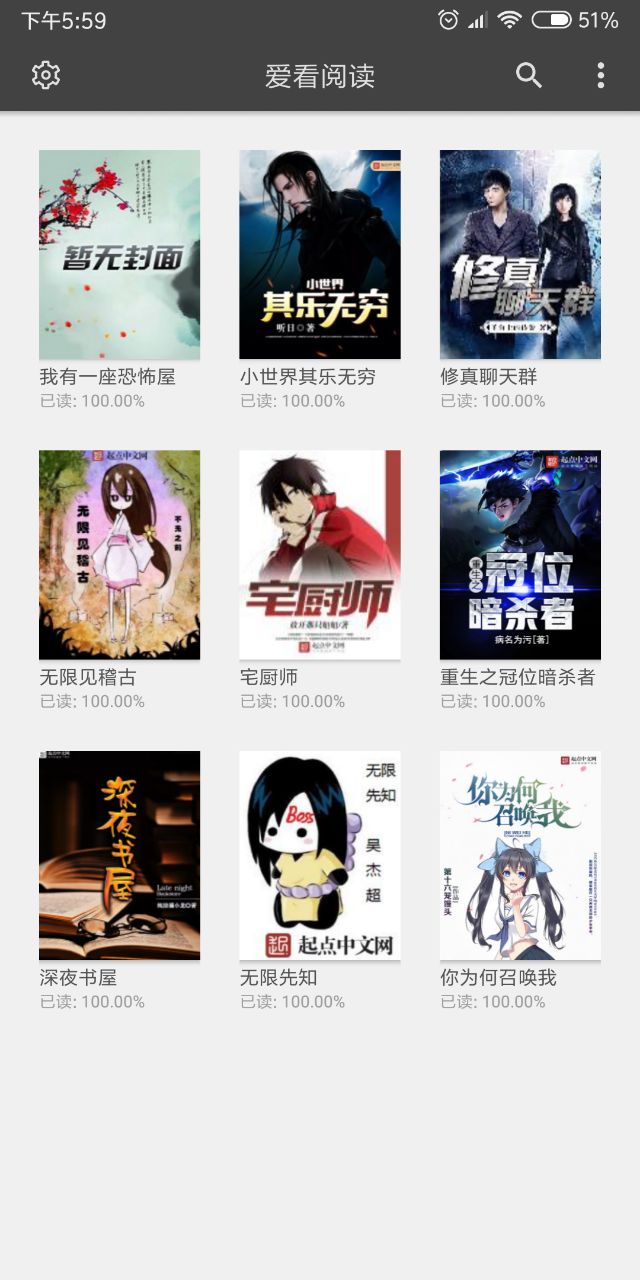Open the book 小世界其乐无穷
This screenshot has width=640, height=1280.
320,255
